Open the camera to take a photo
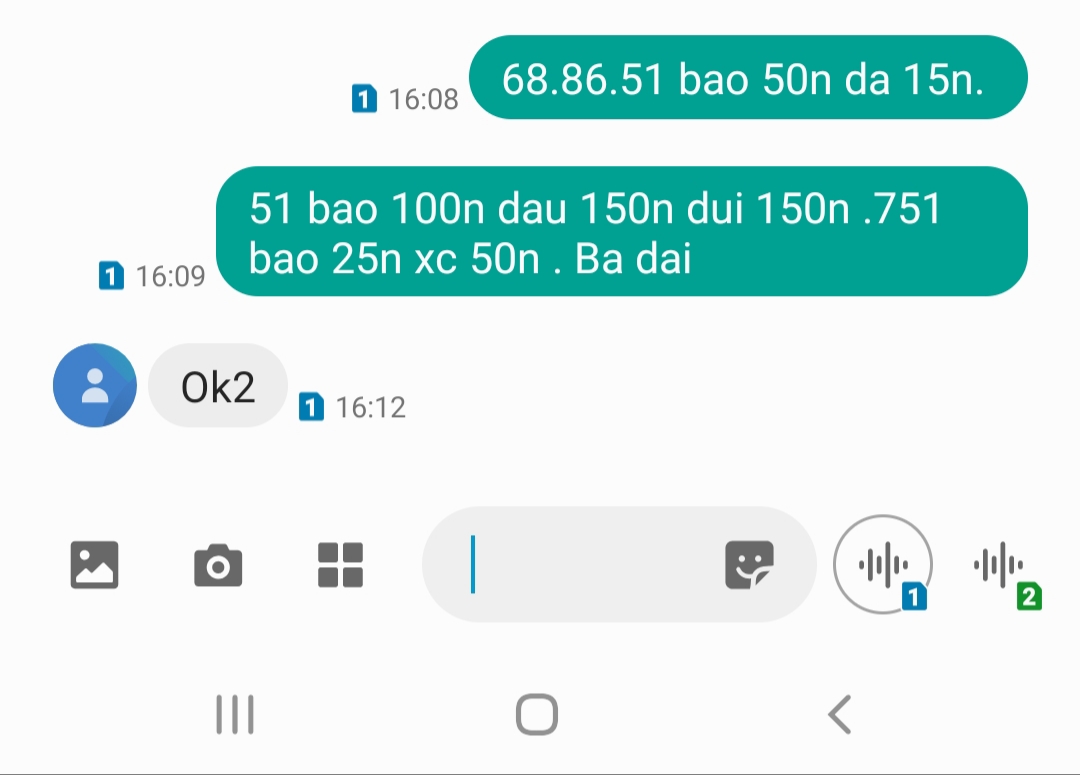 (x=218, y=565)
